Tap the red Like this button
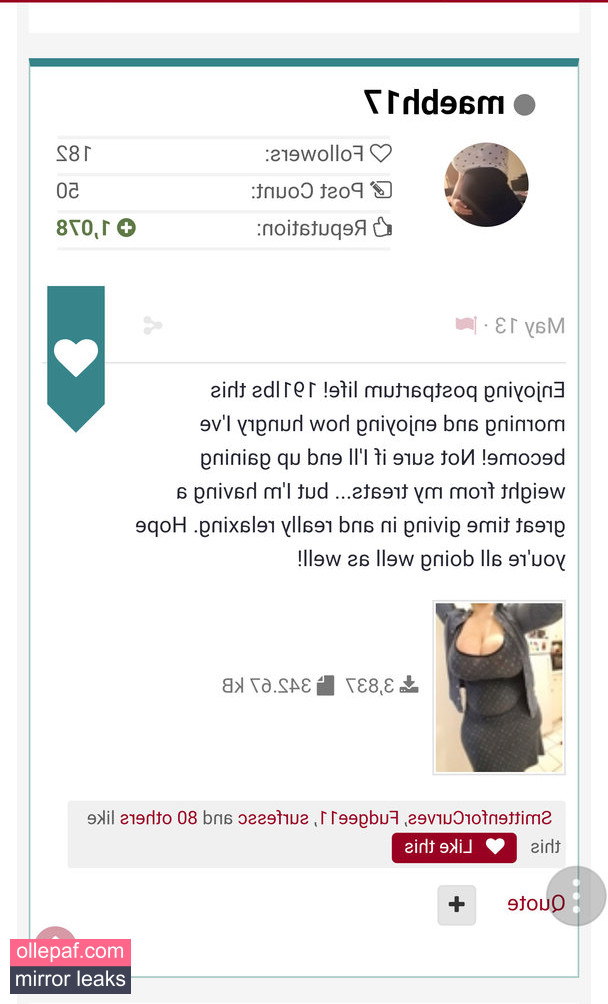Image resolution: width=608 pixels, height=1004 pixels. coord(454,847)
